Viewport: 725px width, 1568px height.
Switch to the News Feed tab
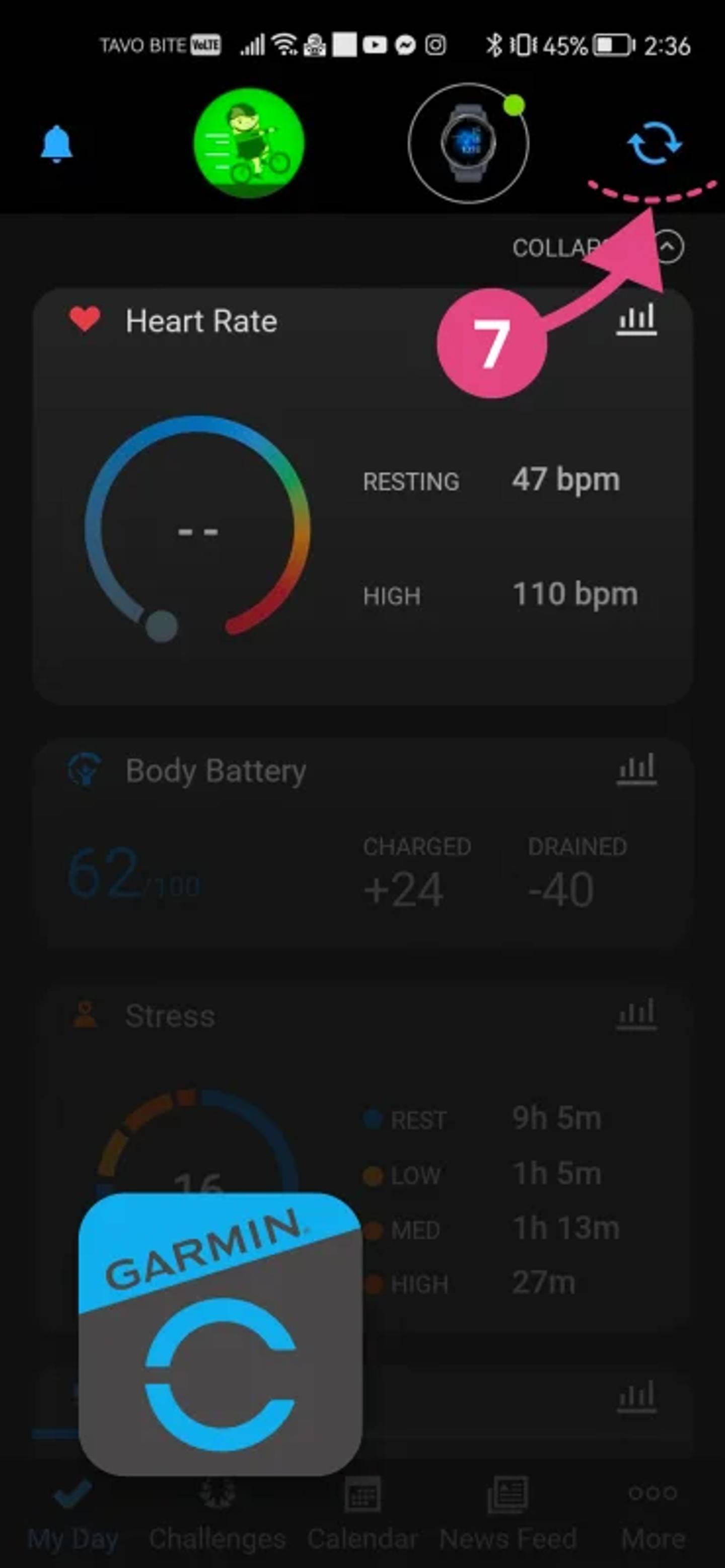[x=507, y=1516]
